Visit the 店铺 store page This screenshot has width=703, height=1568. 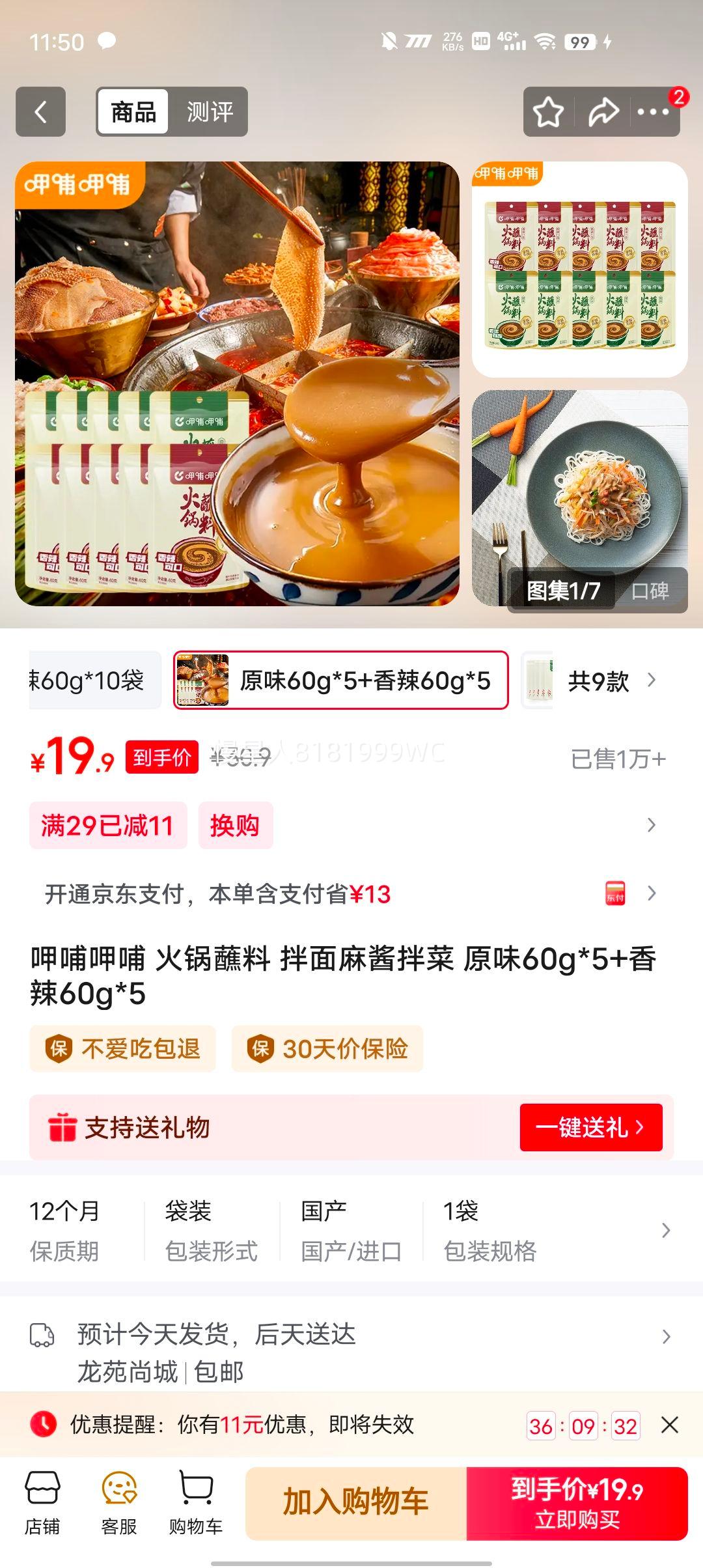point(42,1502)
